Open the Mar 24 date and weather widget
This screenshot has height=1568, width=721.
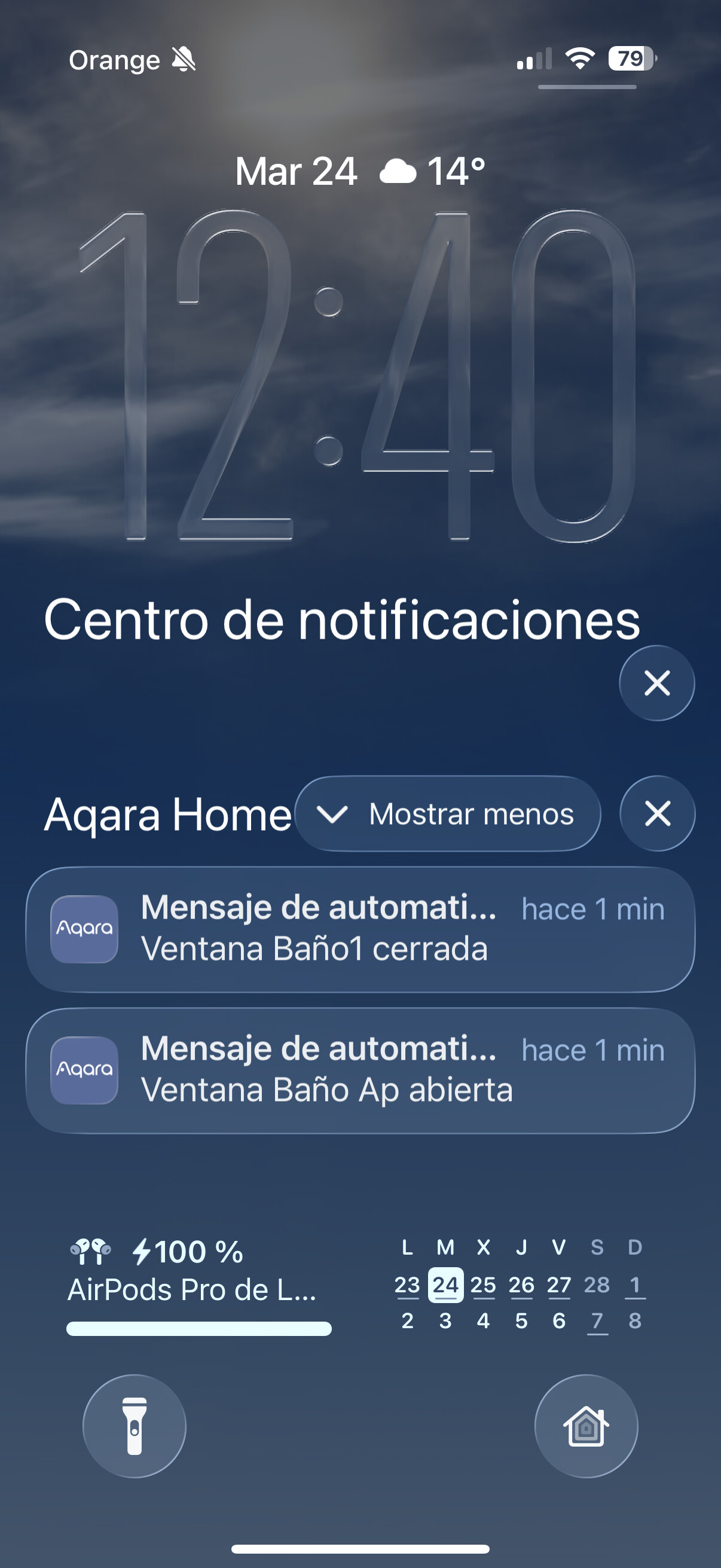[360, 171]
